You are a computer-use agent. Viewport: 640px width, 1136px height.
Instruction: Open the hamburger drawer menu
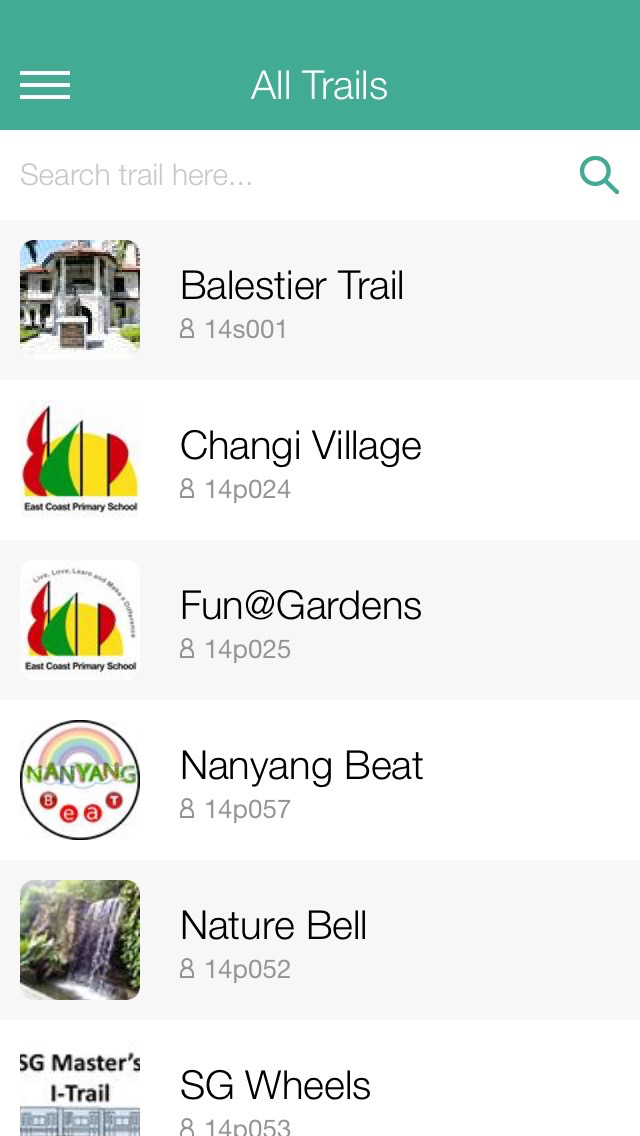click(45, 85)
